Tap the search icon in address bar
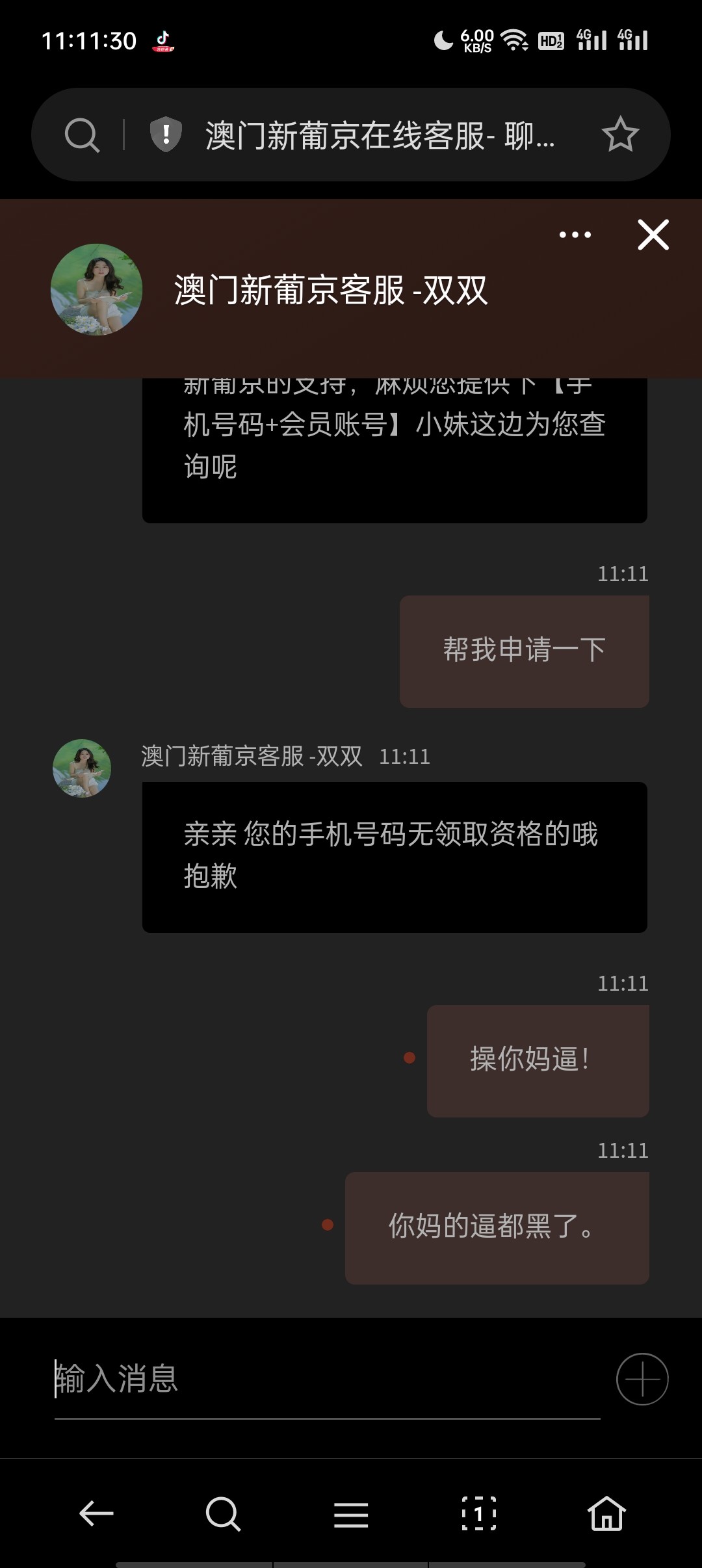 click(82, 135)
